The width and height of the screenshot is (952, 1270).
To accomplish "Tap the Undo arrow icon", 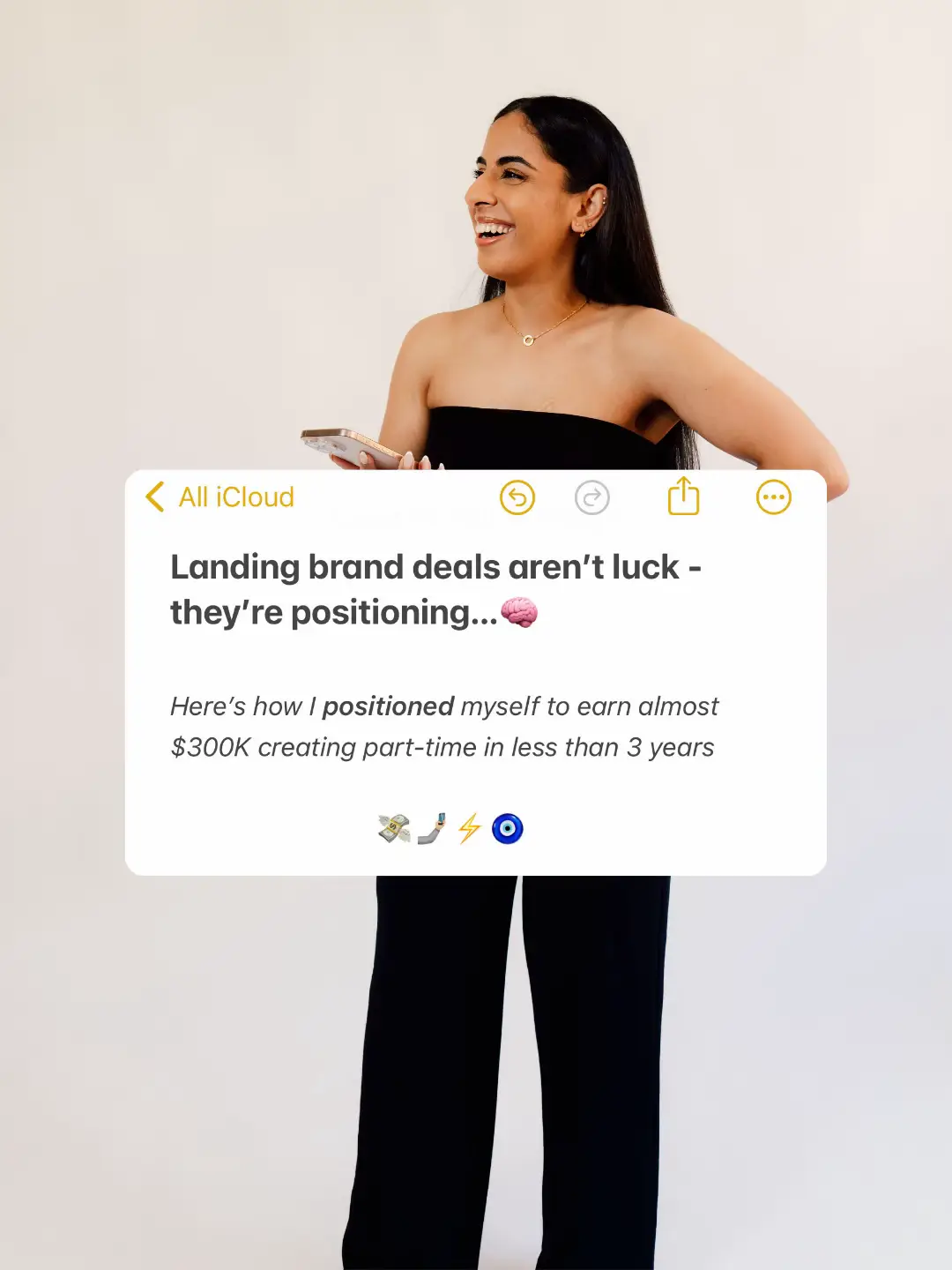I will click(517, 497).
